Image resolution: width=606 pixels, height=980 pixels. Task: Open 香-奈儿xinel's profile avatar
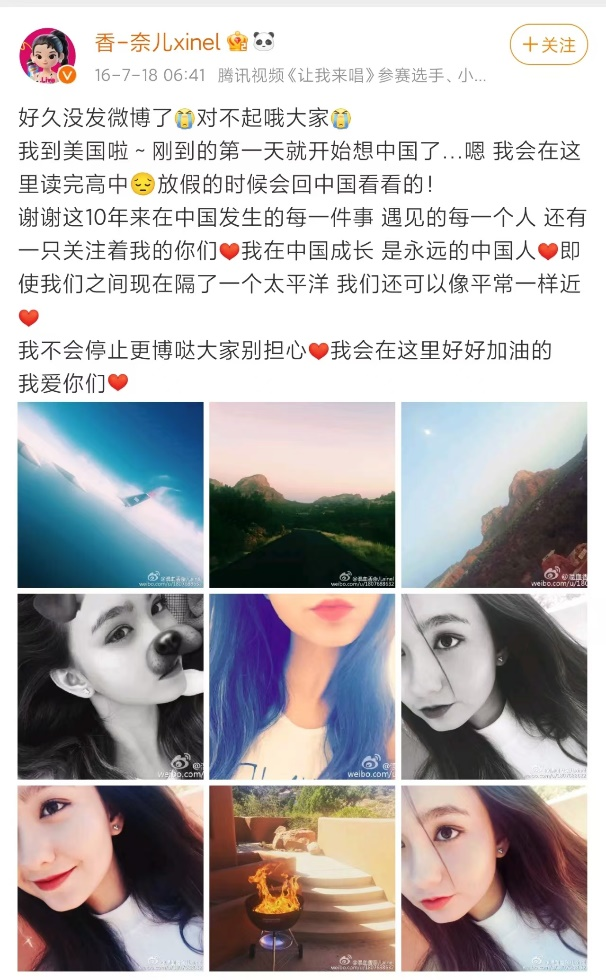point(48,57)
